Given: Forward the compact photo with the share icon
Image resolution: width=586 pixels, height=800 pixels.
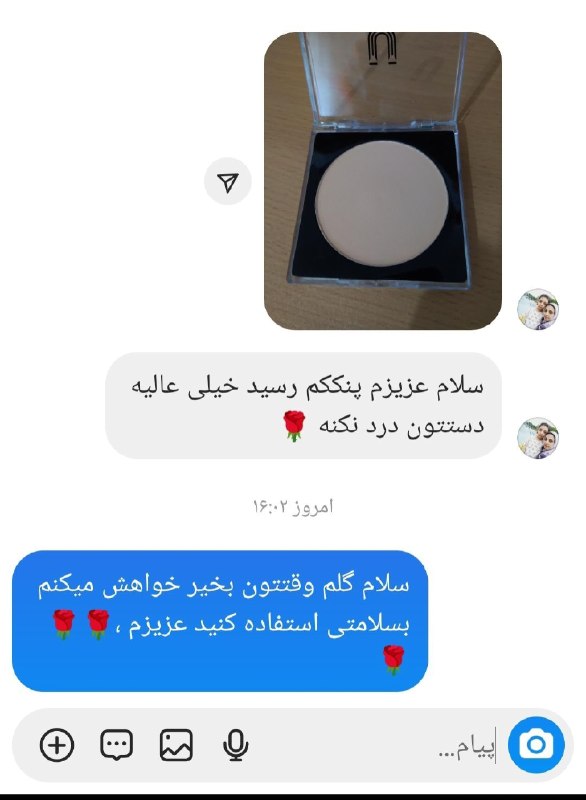Looking at the screenshot, I should tap(227, 182).
